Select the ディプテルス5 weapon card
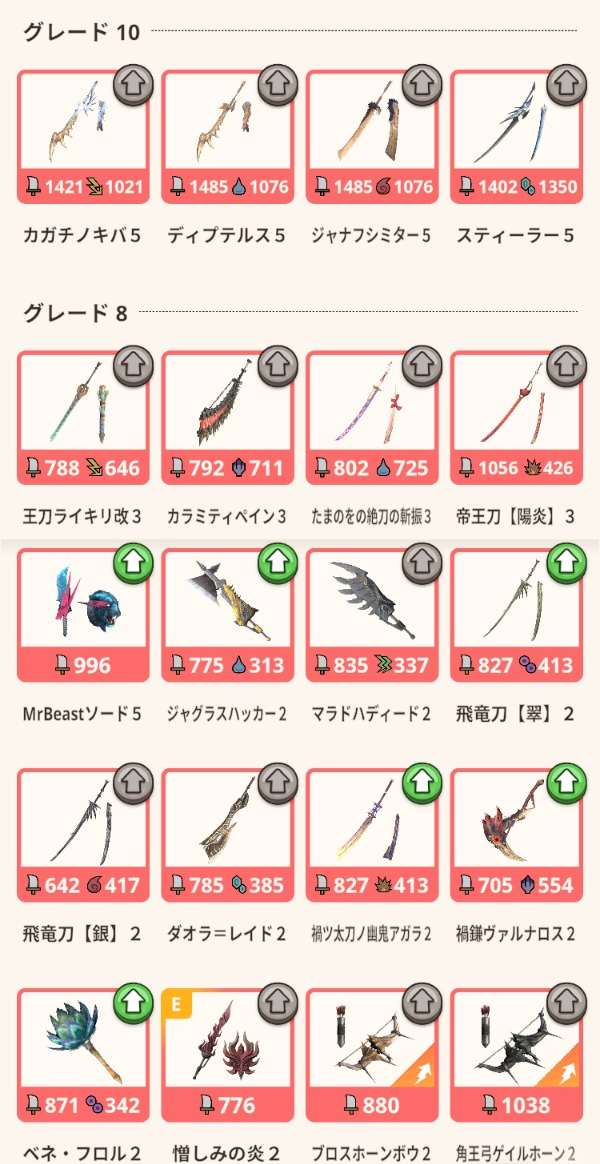The height and width of the screenshot is (1164, 600). pos(227,136)
